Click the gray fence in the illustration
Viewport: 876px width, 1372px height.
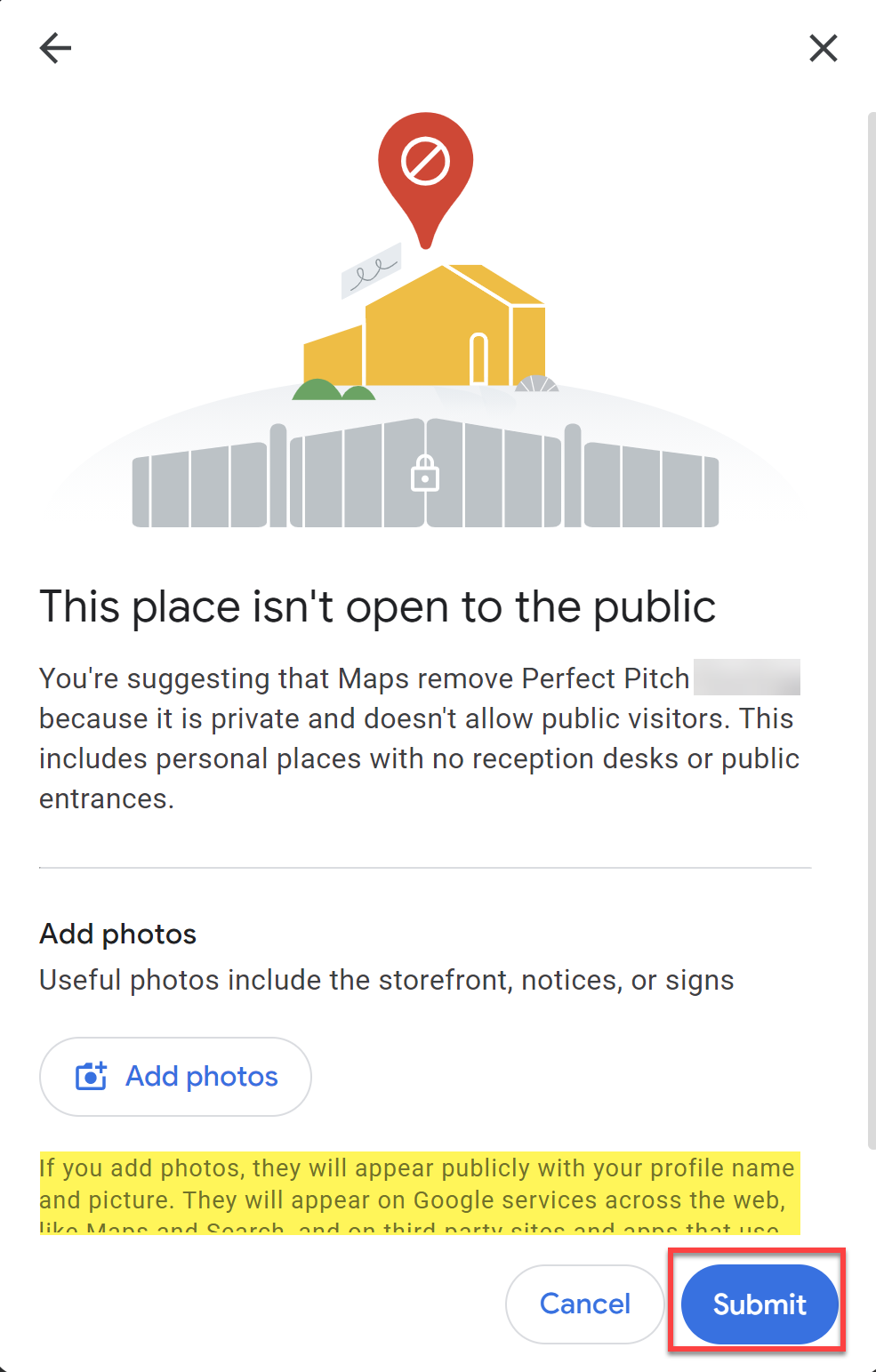[222, 485]
